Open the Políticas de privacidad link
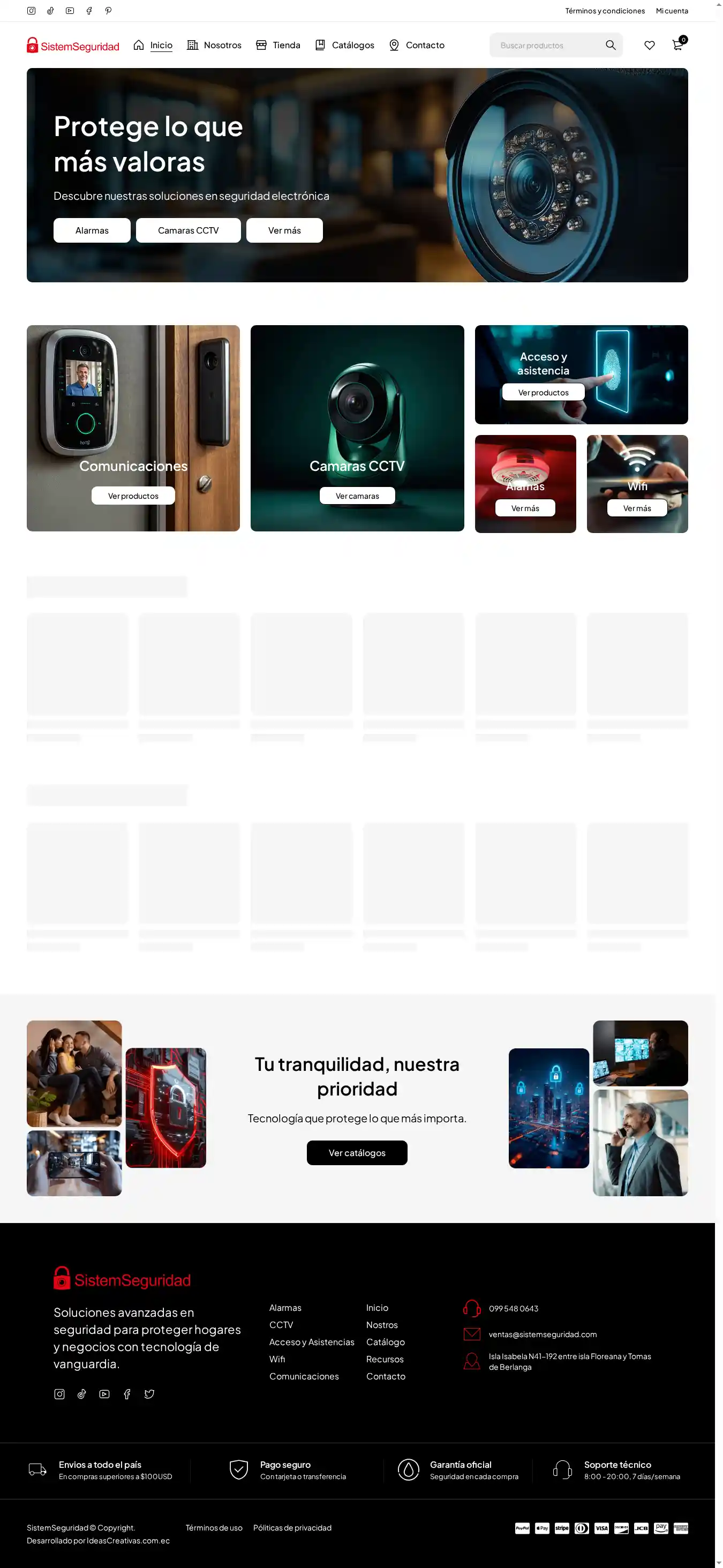 (292, 1528)
